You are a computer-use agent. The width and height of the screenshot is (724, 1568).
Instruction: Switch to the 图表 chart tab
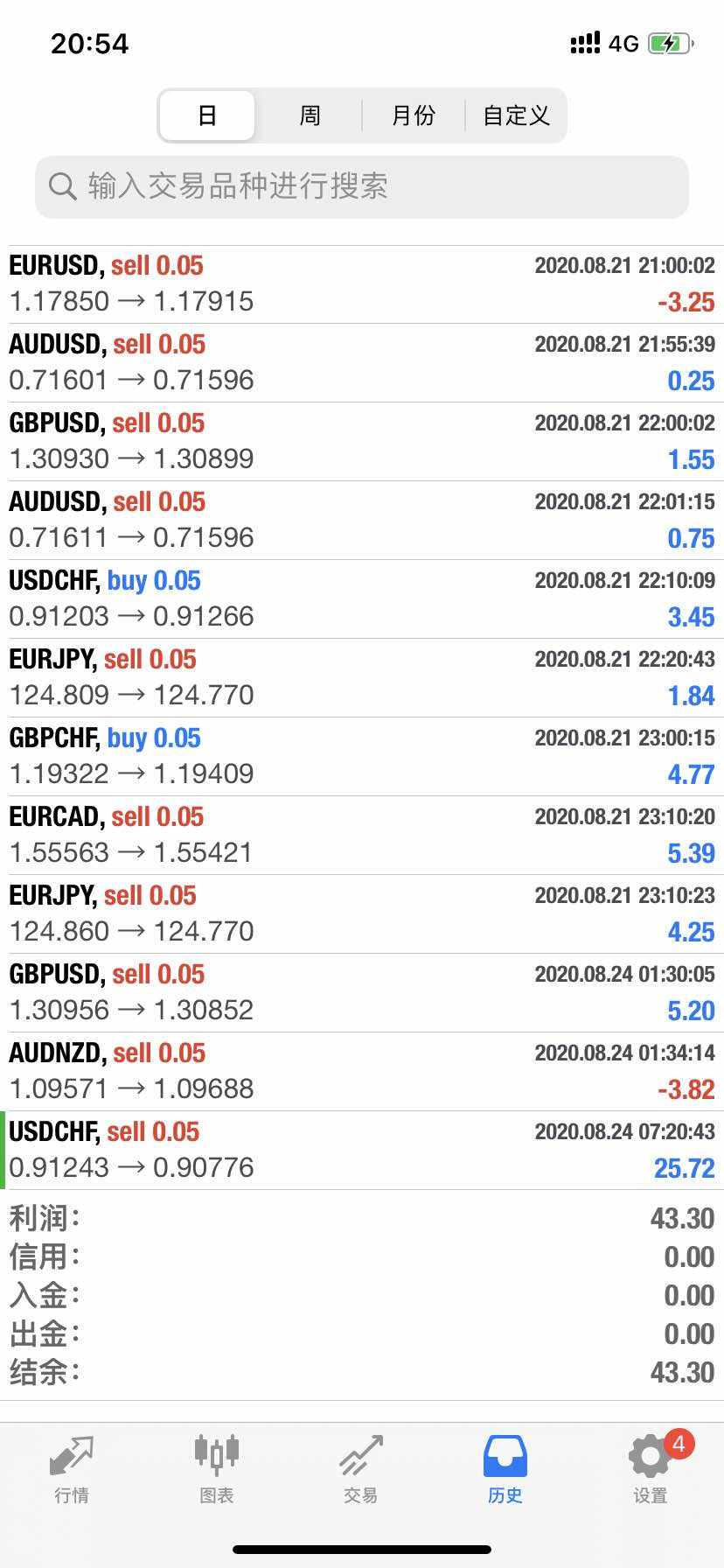[216, 1470]
